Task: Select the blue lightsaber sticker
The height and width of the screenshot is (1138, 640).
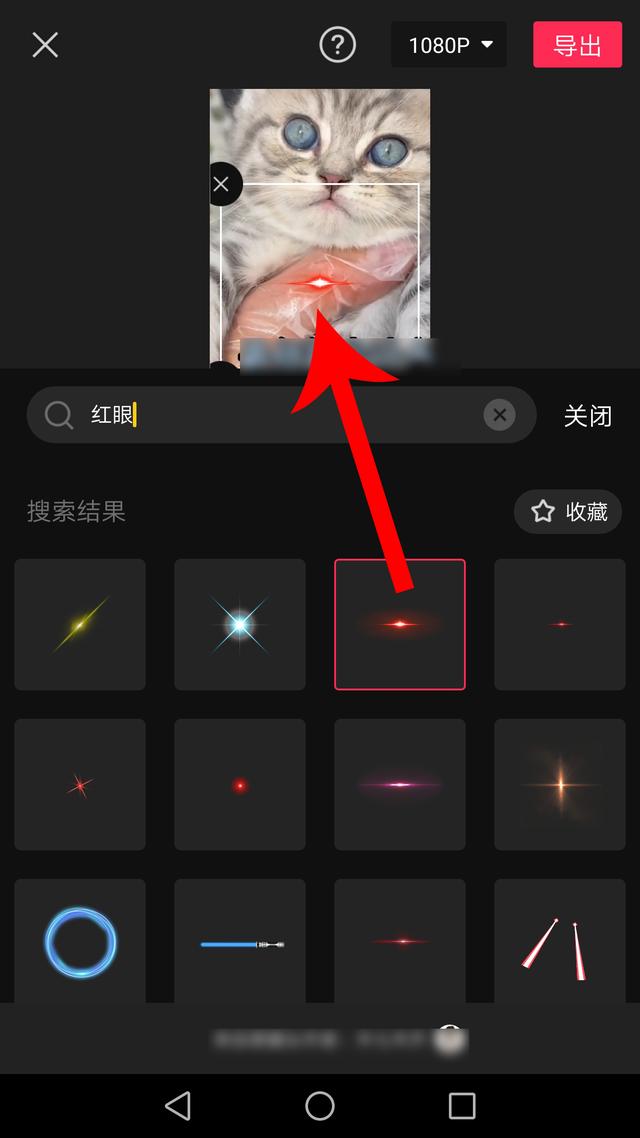Action: (x=240, y=942)
